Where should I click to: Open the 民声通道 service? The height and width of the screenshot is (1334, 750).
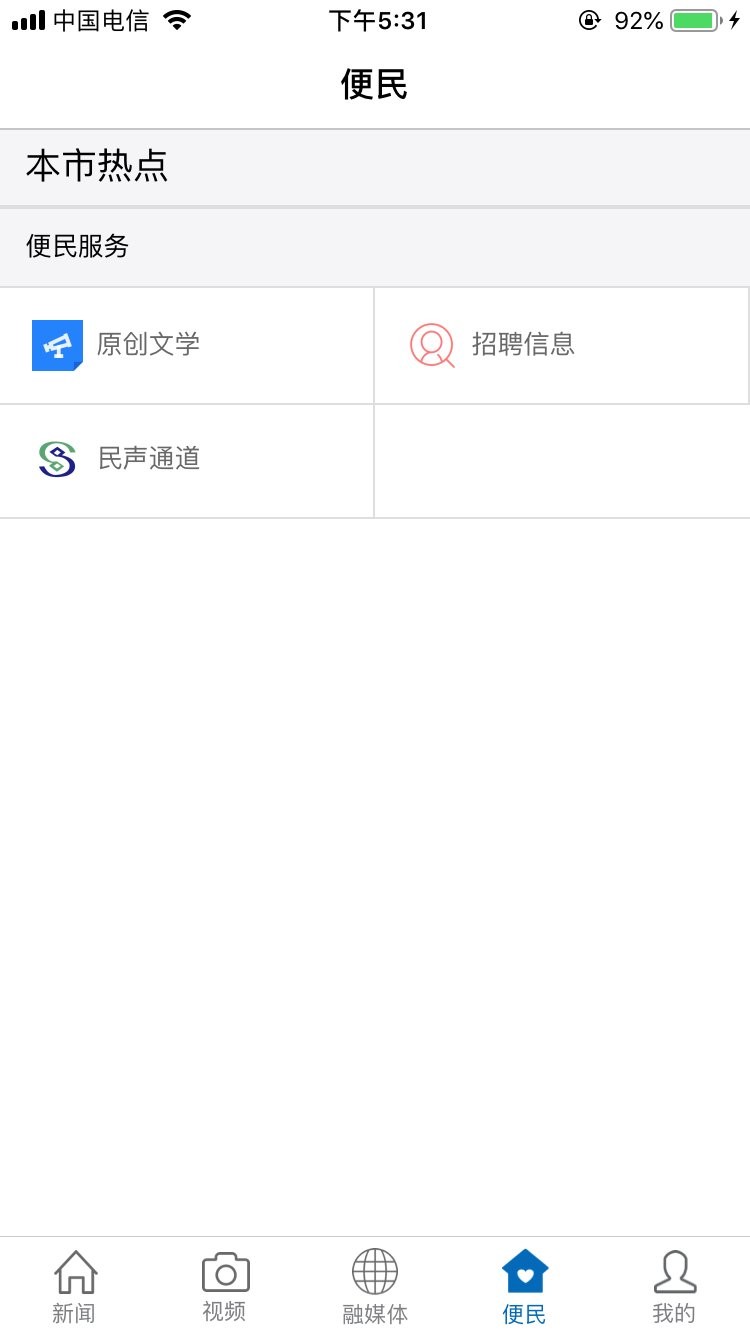tap(148, 460)
